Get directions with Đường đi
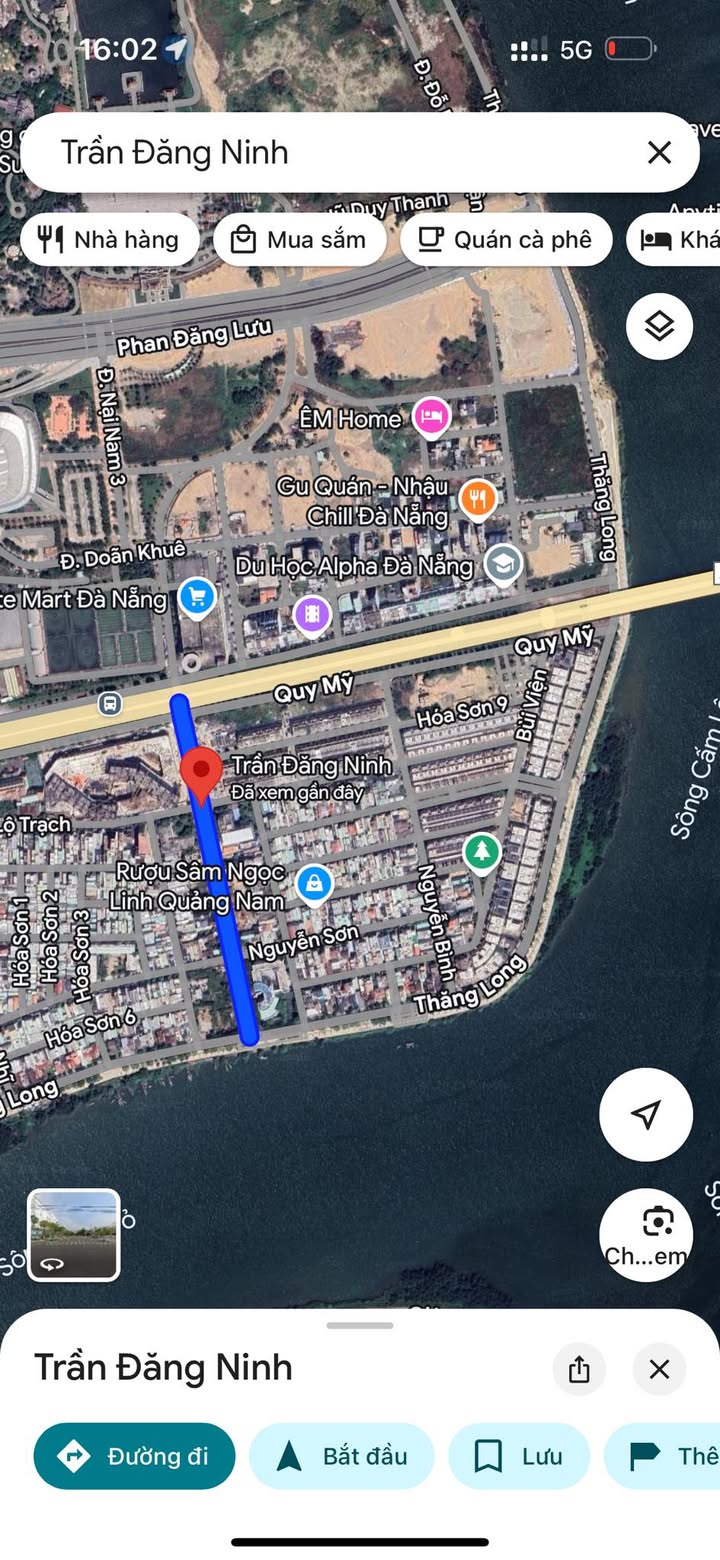Image resolution: width=720 pixels, height=1560 pixels. tap(135, 1456)
